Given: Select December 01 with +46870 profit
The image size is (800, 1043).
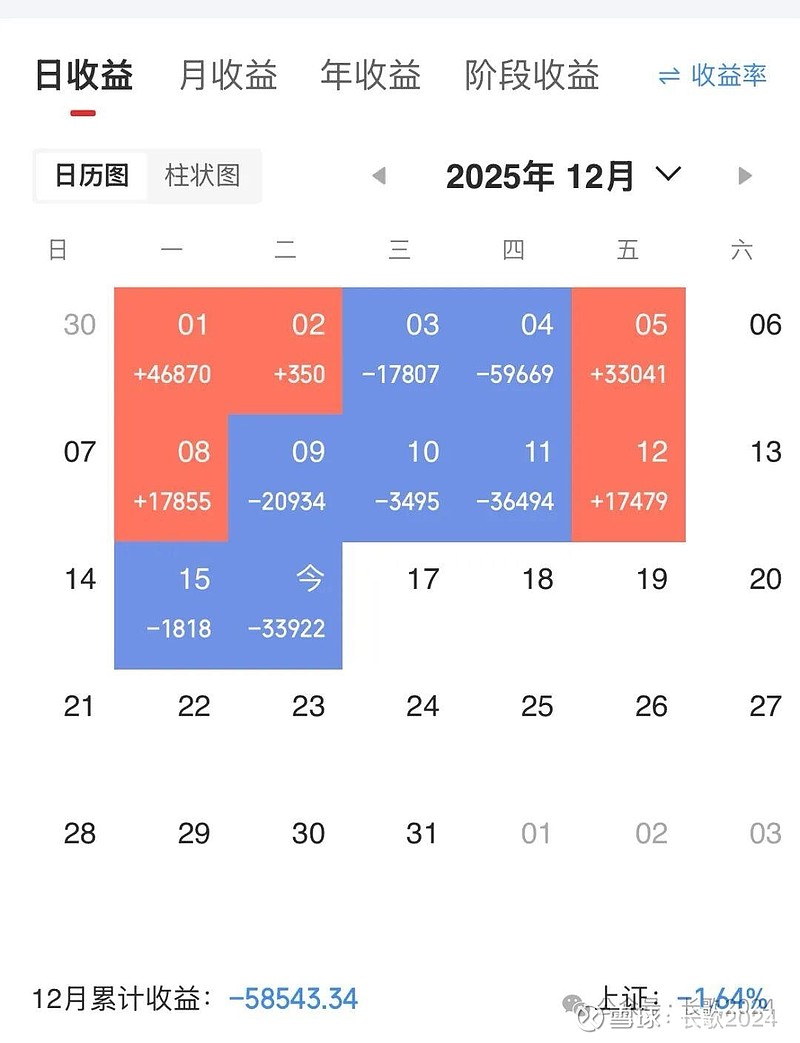Looking at the screenshot, I should [171, 350].
